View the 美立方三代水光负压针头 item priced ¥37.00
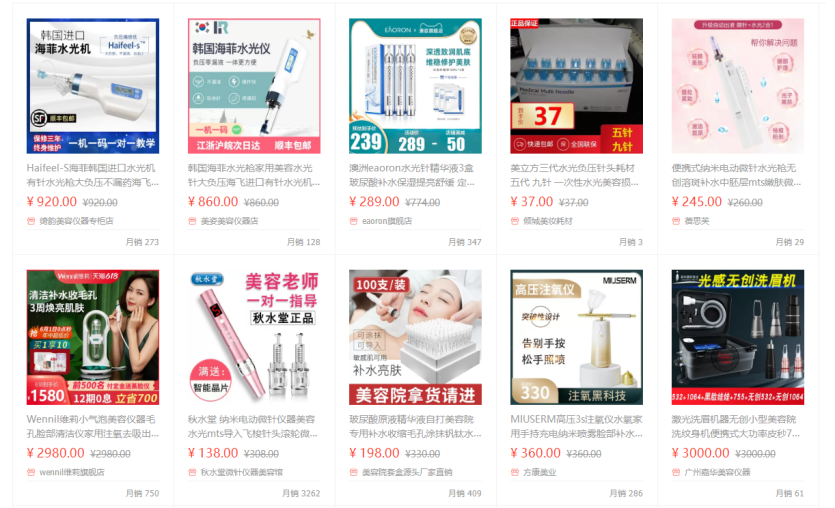 click(x=576, y=84)
